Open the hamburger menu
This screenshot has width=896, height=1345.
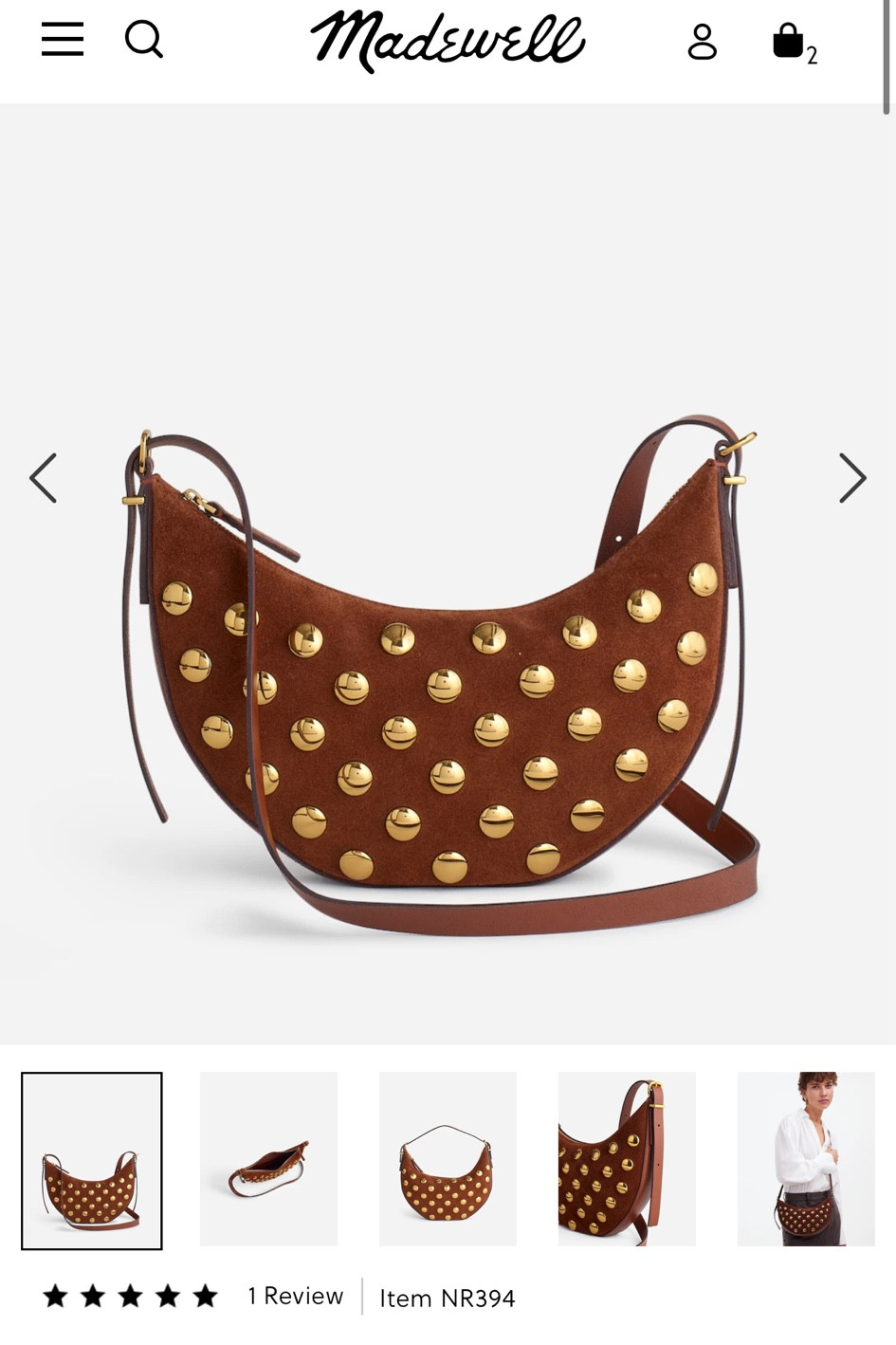pyautogui.click(x=63, y=40)
